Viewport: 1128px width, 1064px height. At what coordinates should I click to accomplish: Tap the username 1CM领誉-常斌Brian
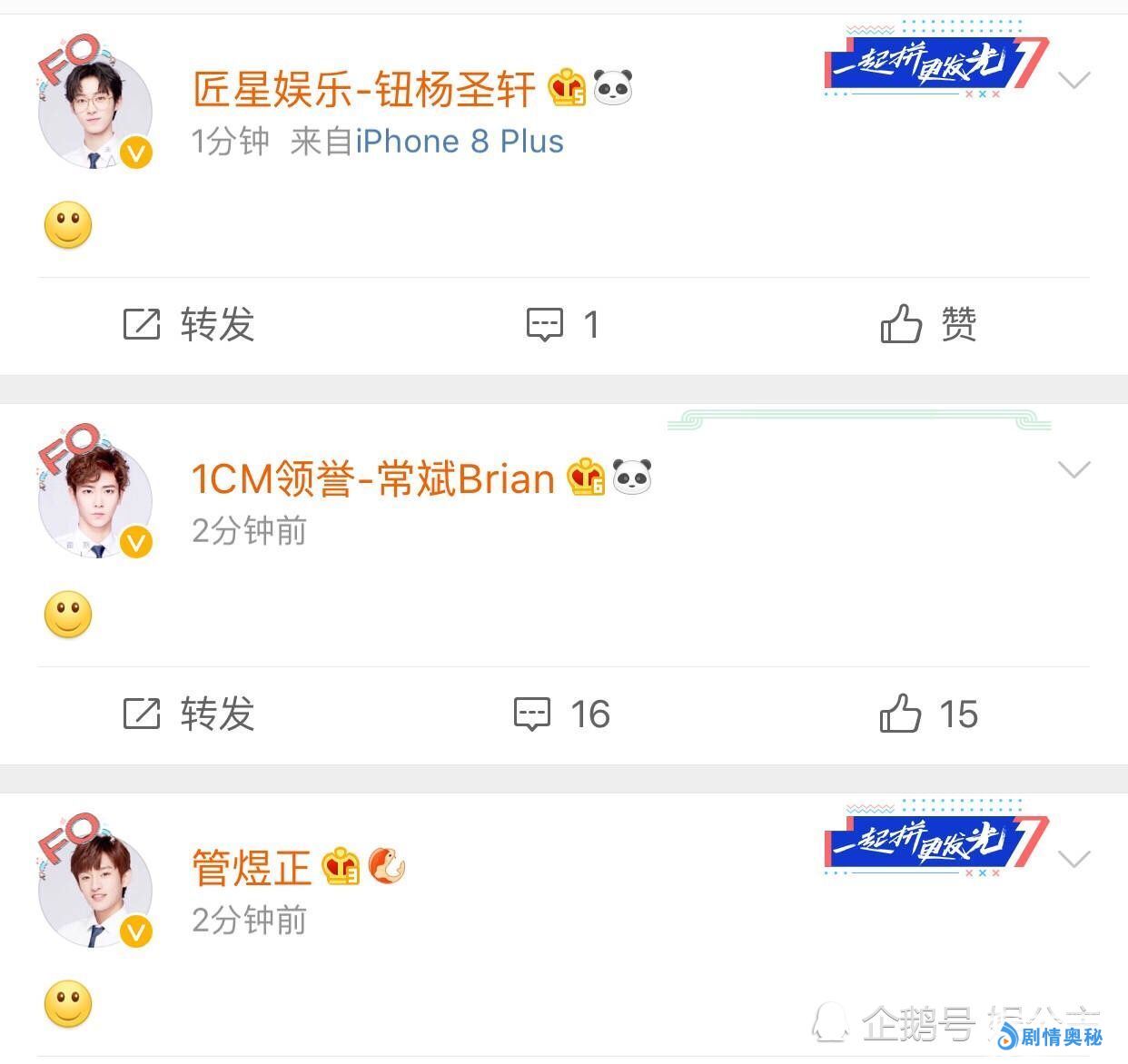tap(372, 478)
